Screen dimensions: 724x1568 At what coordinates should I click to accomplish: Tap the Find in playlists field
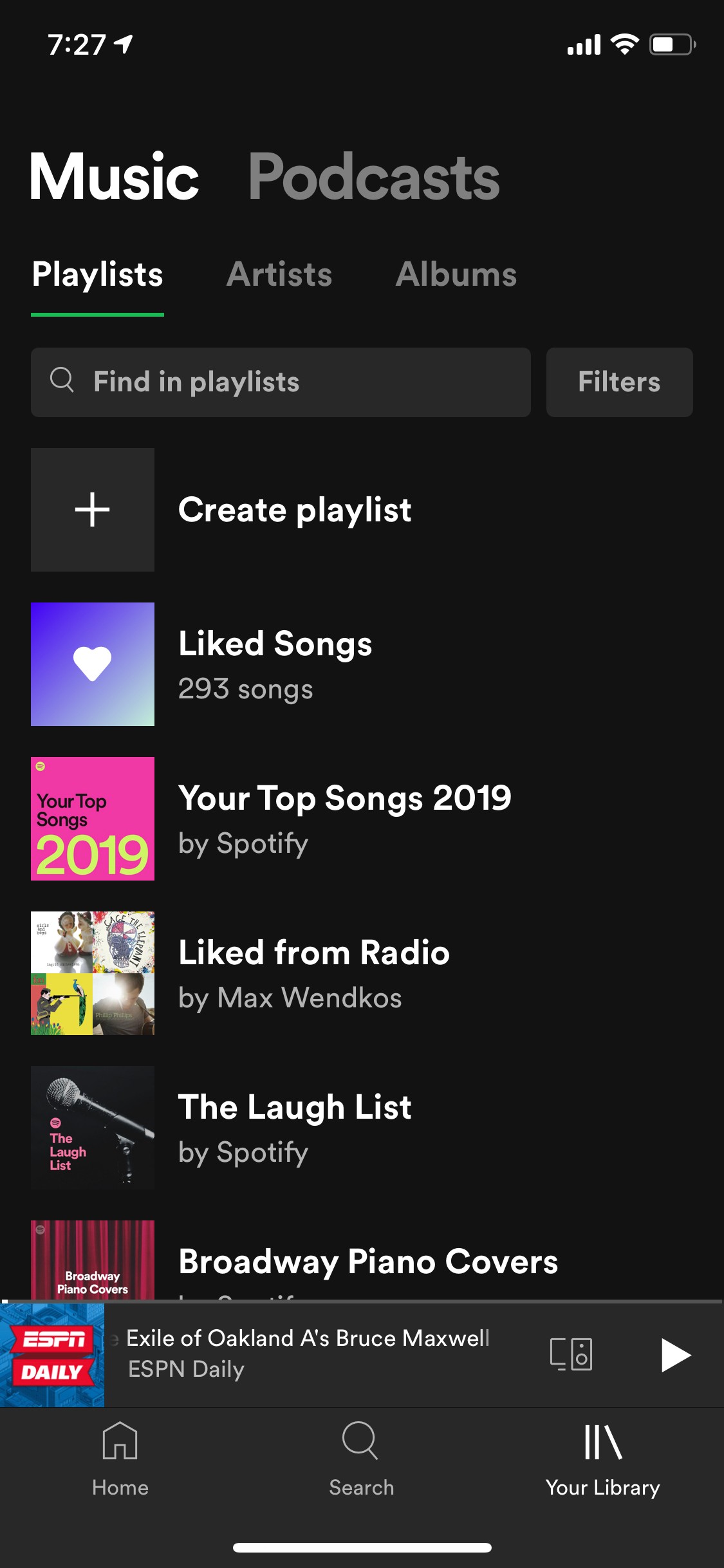click(281, 382)
